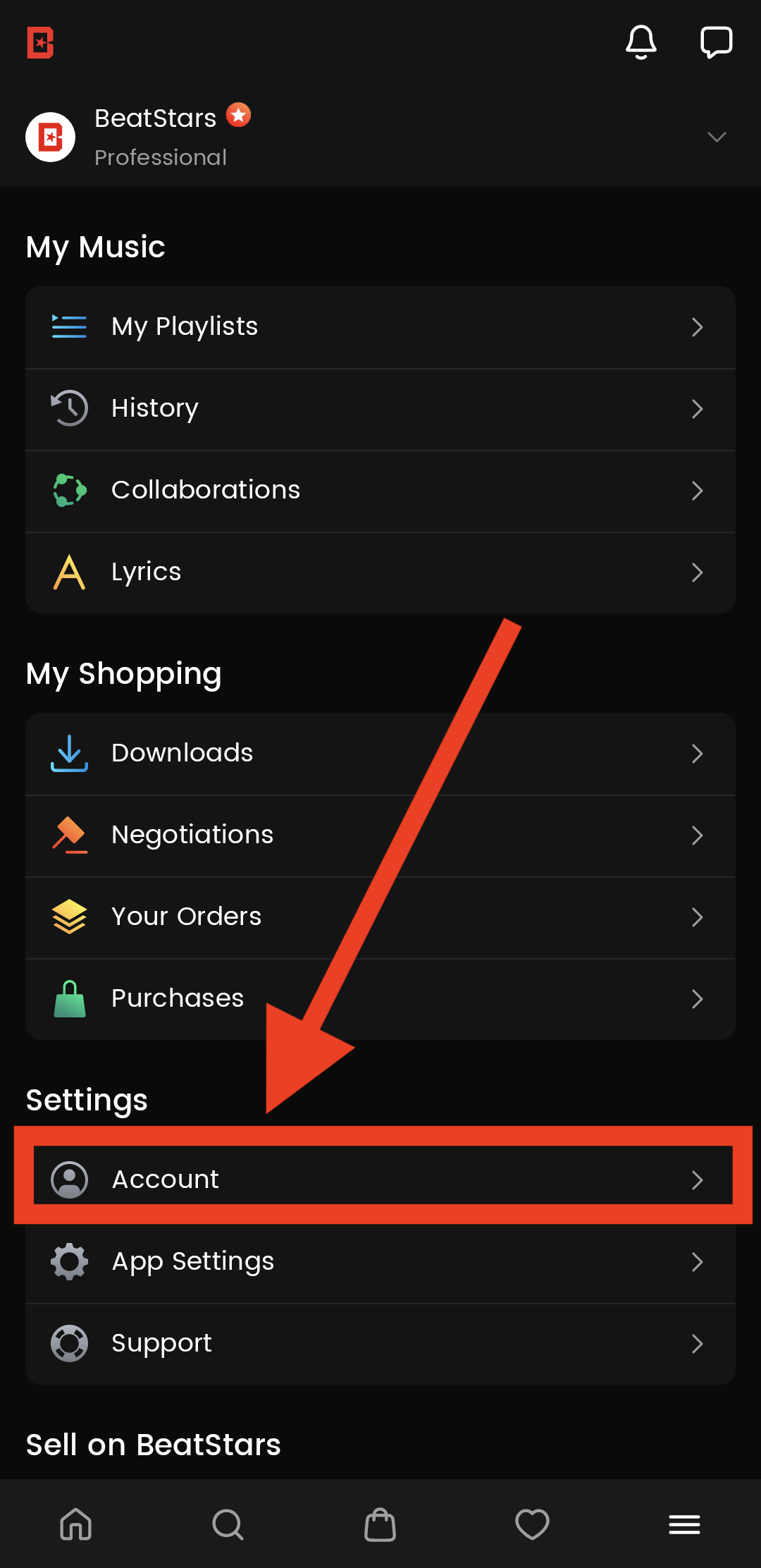Open the notifications bell

click(x=641, y=42)
